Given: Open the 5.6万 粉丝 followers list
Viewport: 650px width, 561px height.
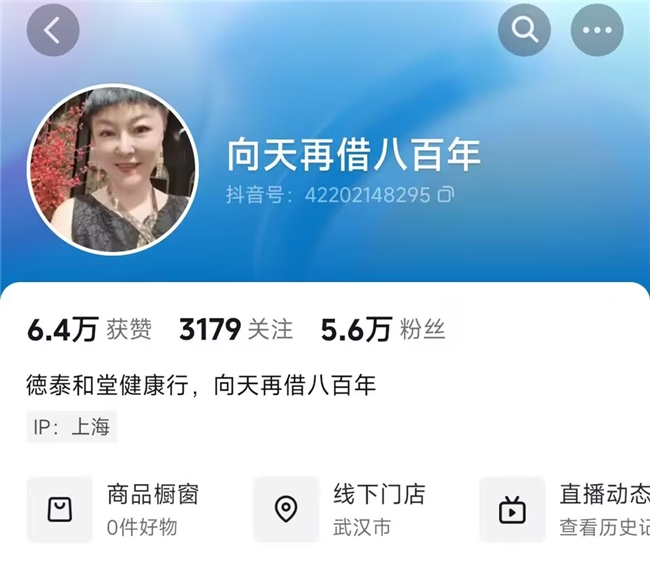Looking at the screenshot, I should pos(383,329).
